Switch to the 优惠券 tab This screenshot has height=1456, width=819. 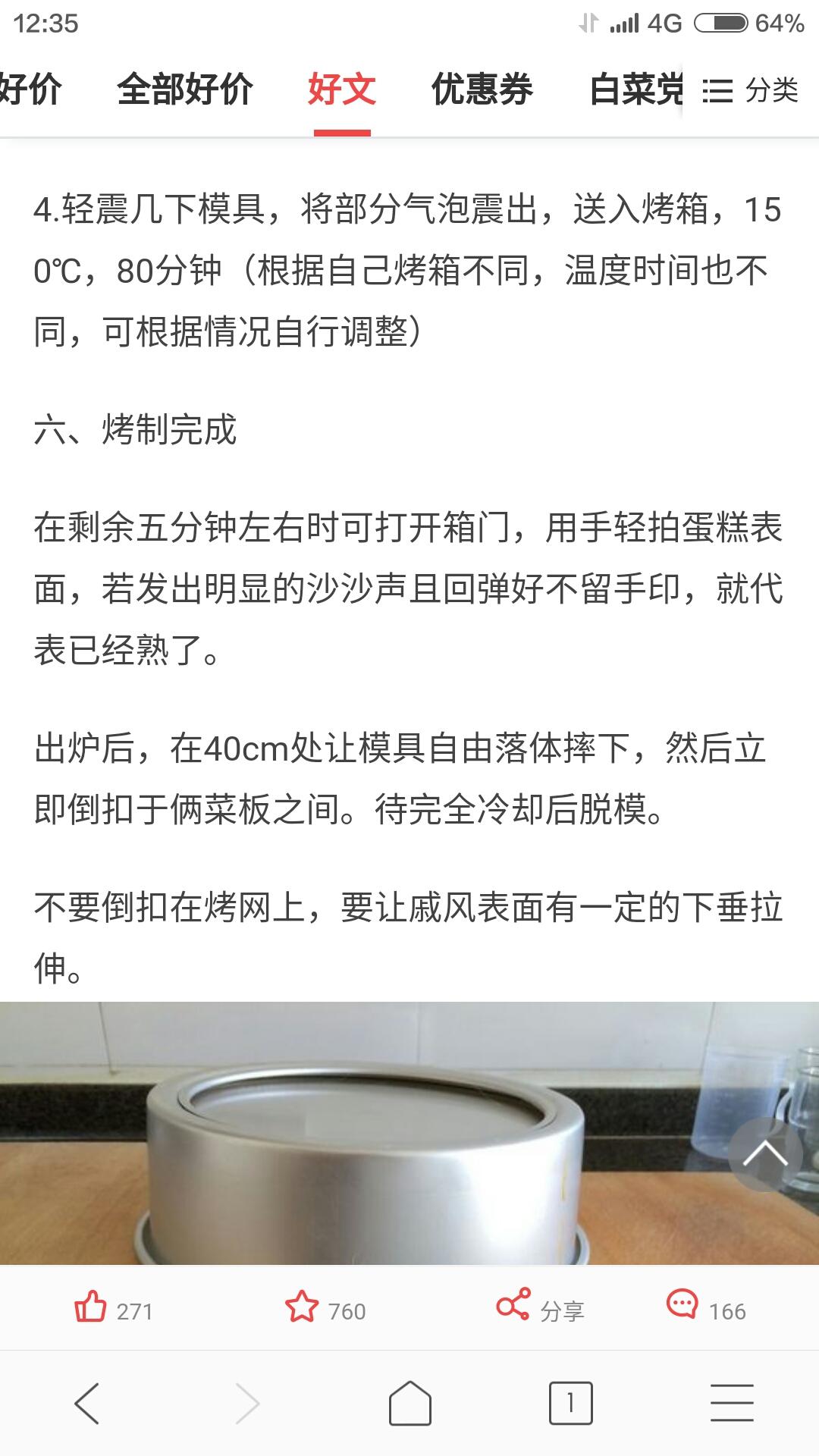[x=482, y=90]
